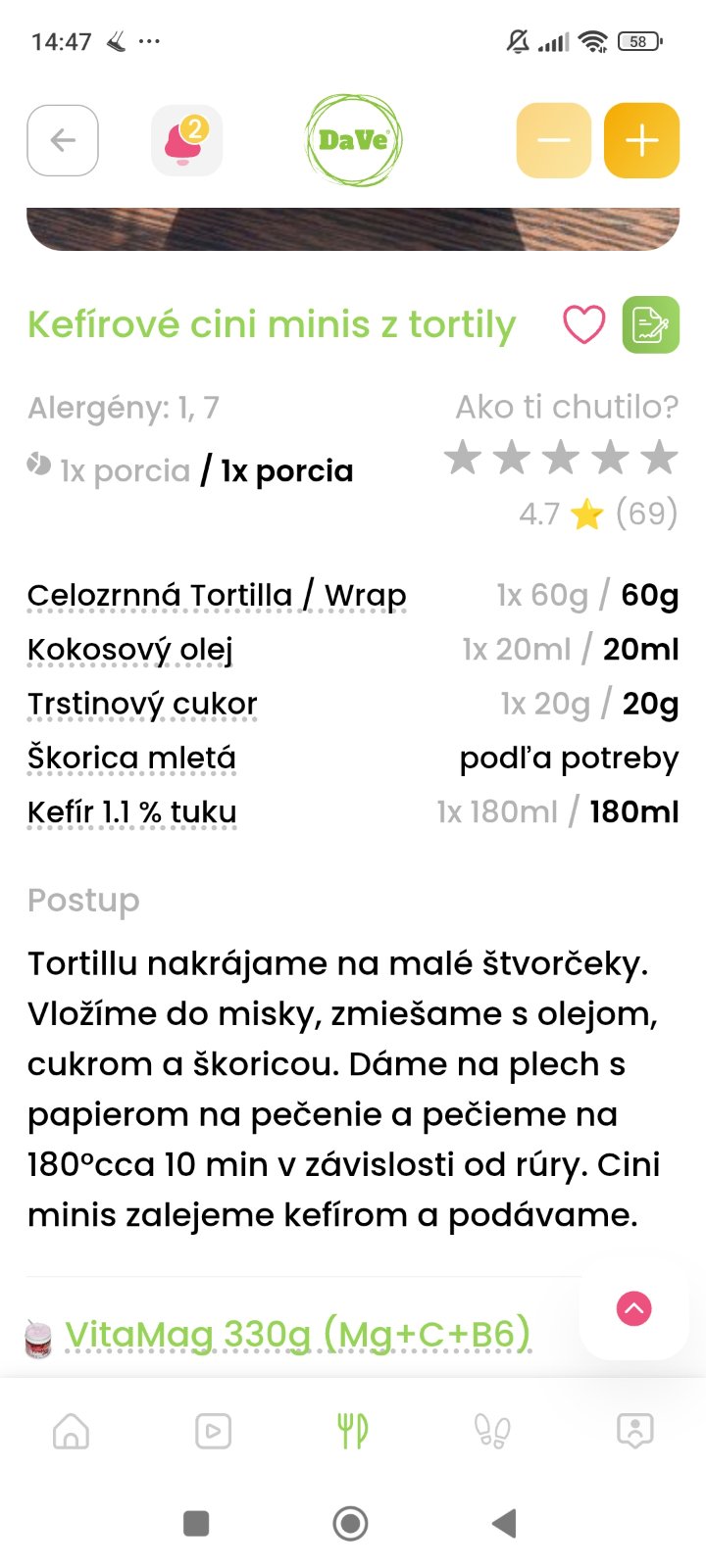Image resolution: width=706 pixels, height=1568 pixels.
Task: Add recipe to favorites with the heart
Action: click(x=583, y=324)
